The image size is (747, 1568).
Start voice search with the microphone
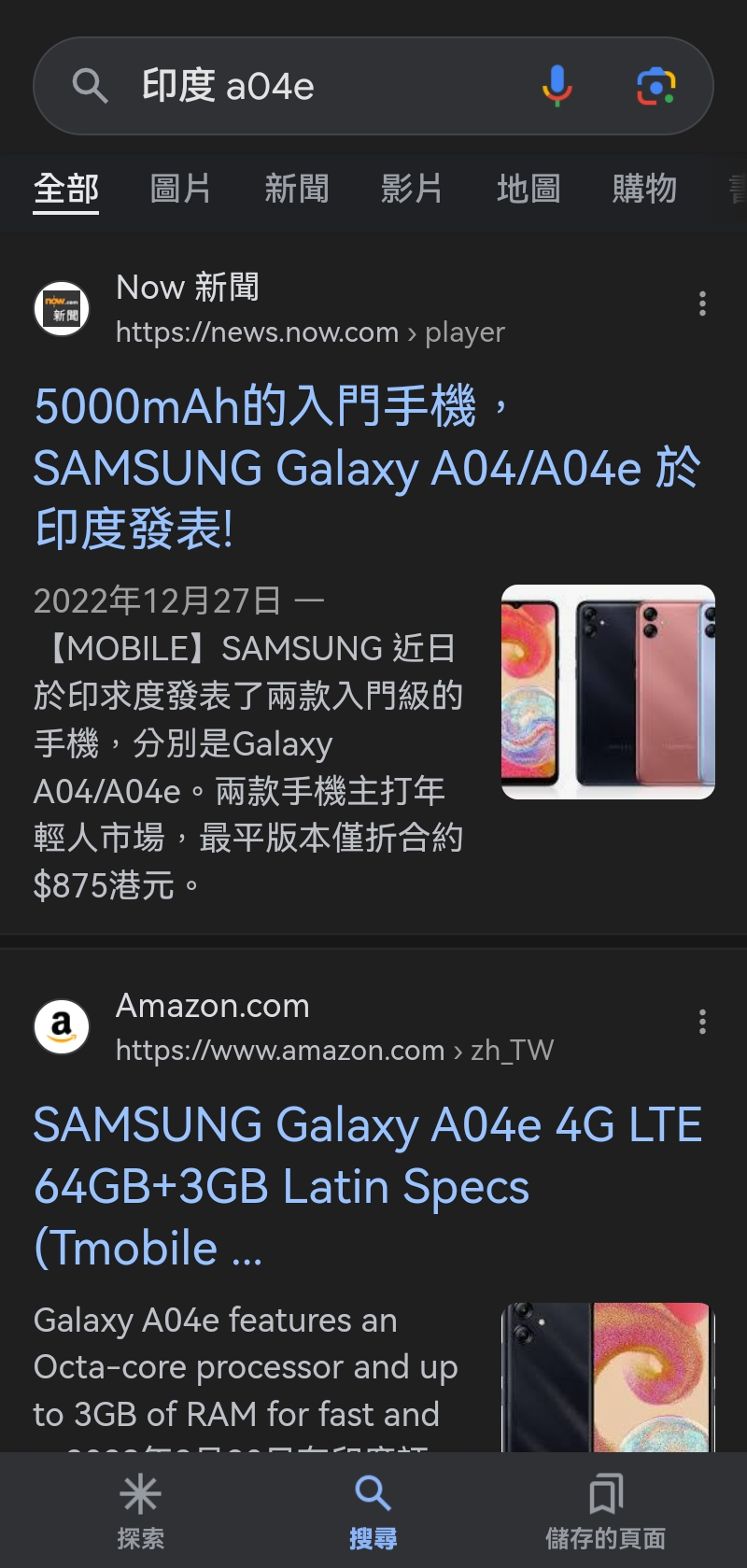click(x=557, y=87)
